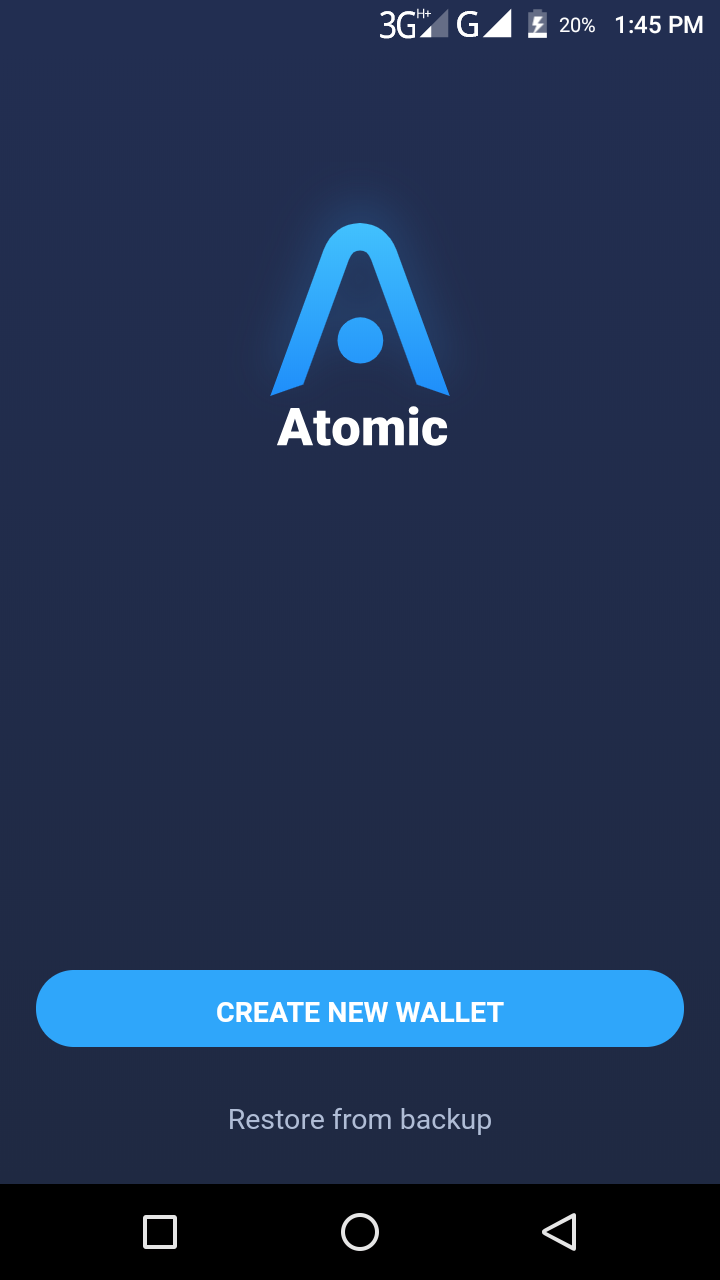Go back using the system back button

click(560, 1232)
